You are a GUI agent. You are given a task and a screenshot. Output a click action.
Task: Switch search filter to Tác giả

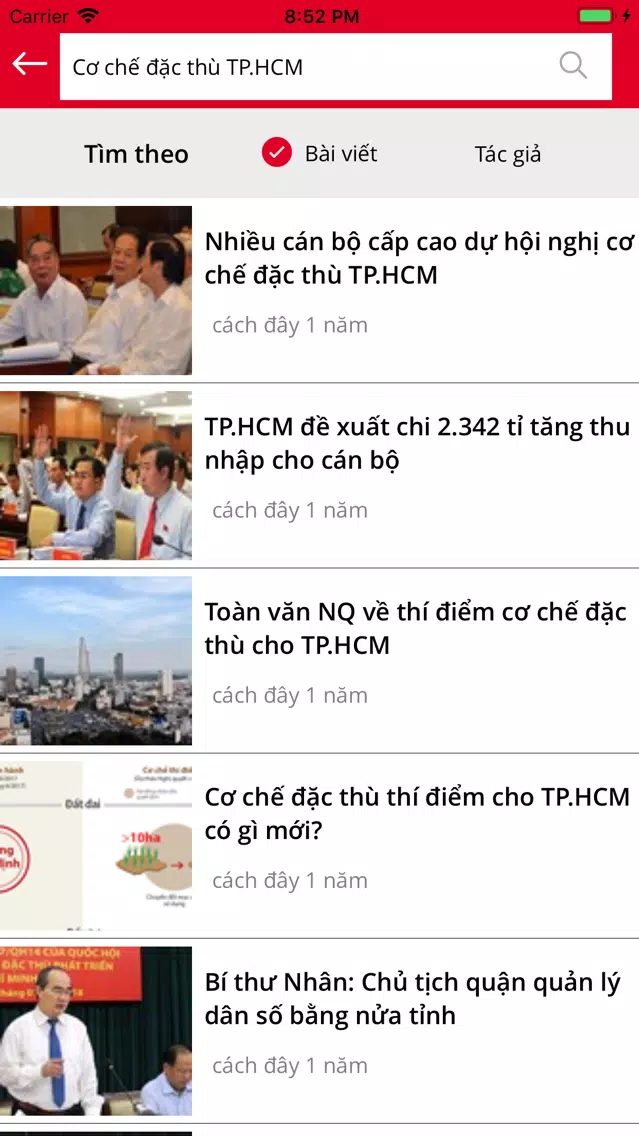507,154
